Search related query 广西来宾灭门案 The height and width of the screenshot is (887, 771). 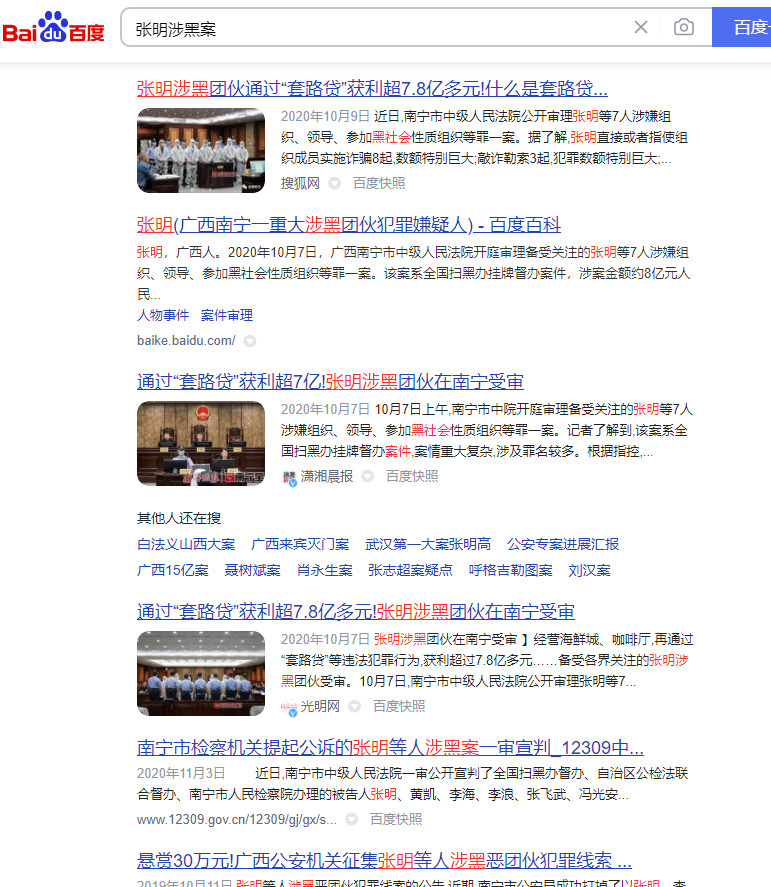[299, 544]
